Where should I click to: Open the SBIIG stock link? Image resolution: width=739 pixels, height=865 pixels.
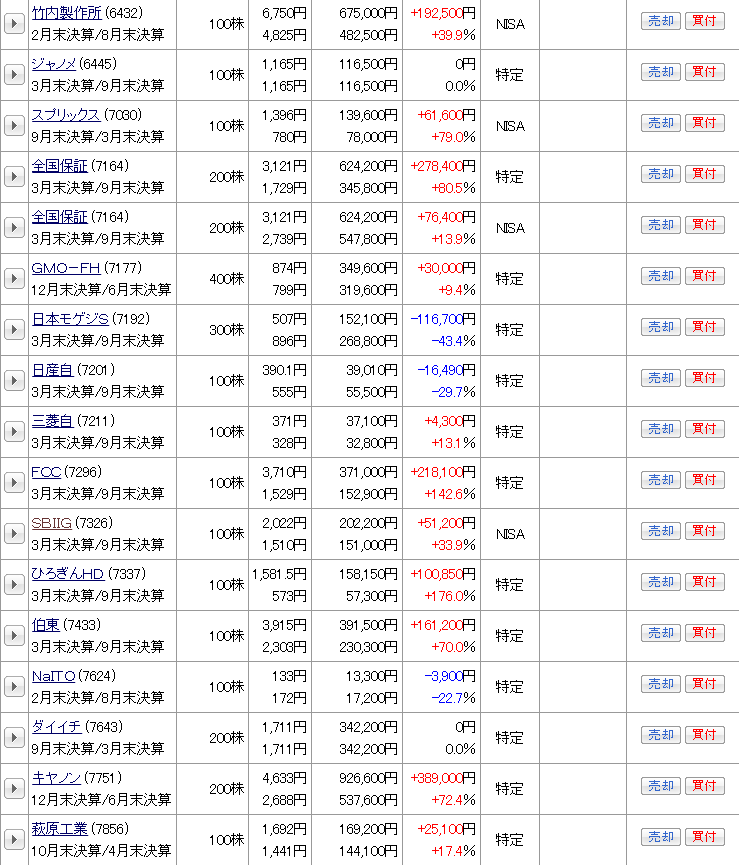[x=52, y=523]
